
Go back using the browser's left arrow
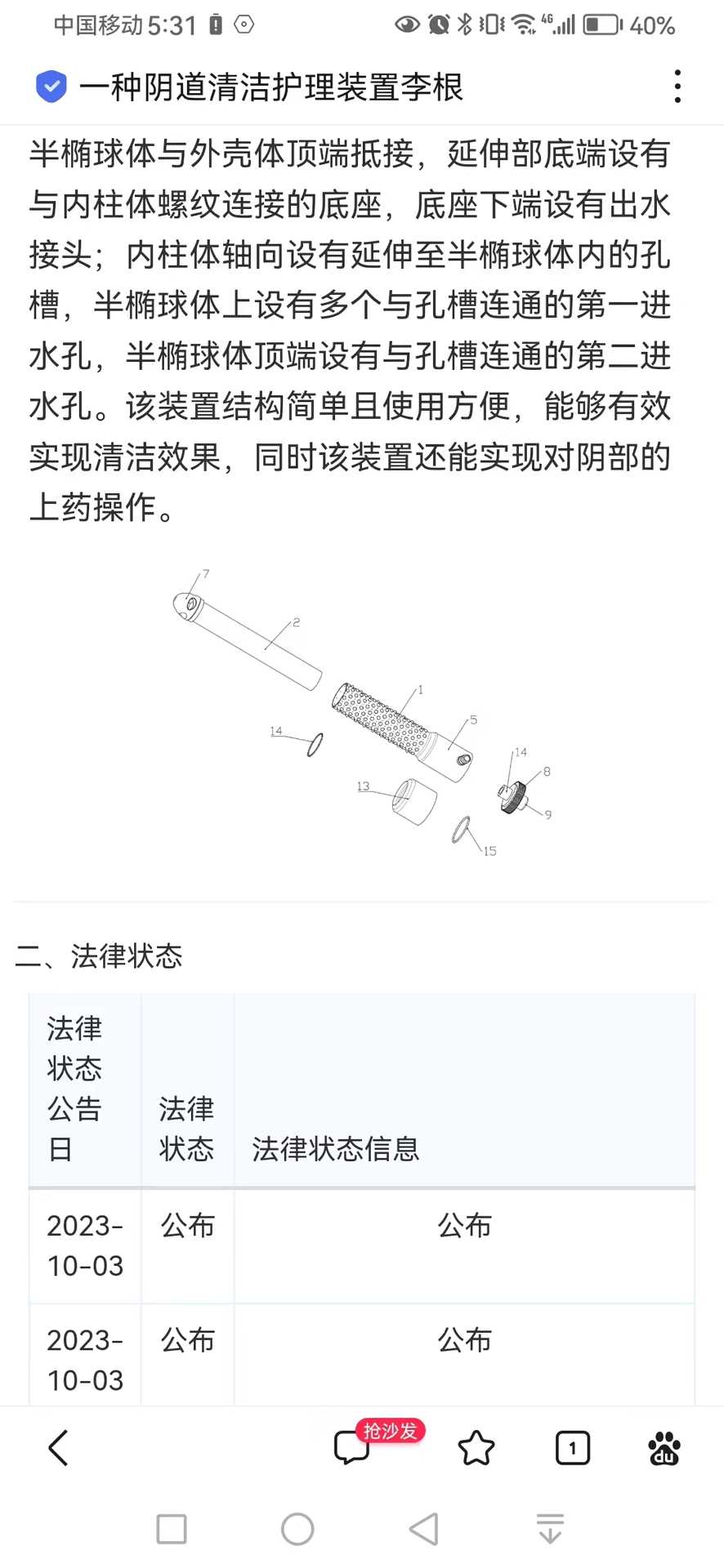pyautogui.click(x=58, y=1448)
